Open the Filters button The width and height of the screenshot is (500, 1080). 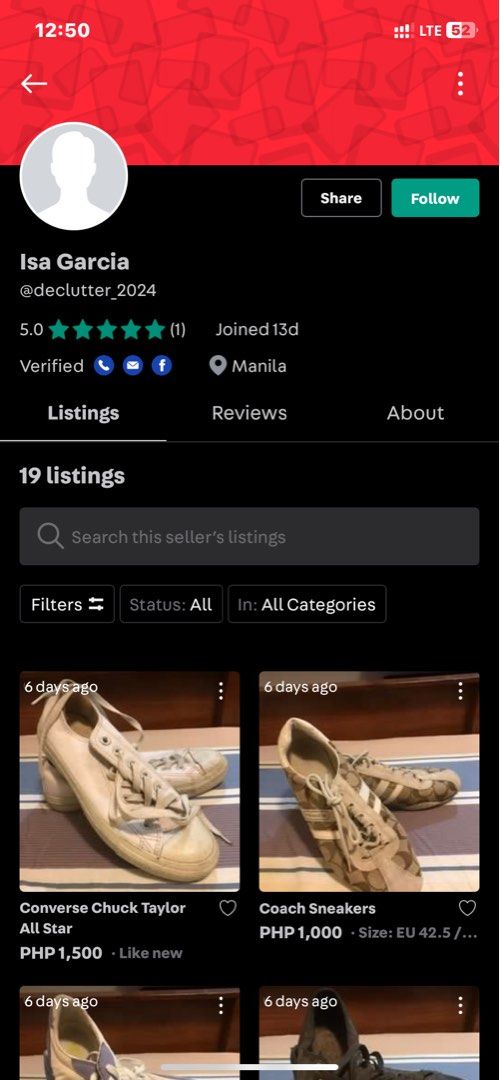(x=67, y=604)
